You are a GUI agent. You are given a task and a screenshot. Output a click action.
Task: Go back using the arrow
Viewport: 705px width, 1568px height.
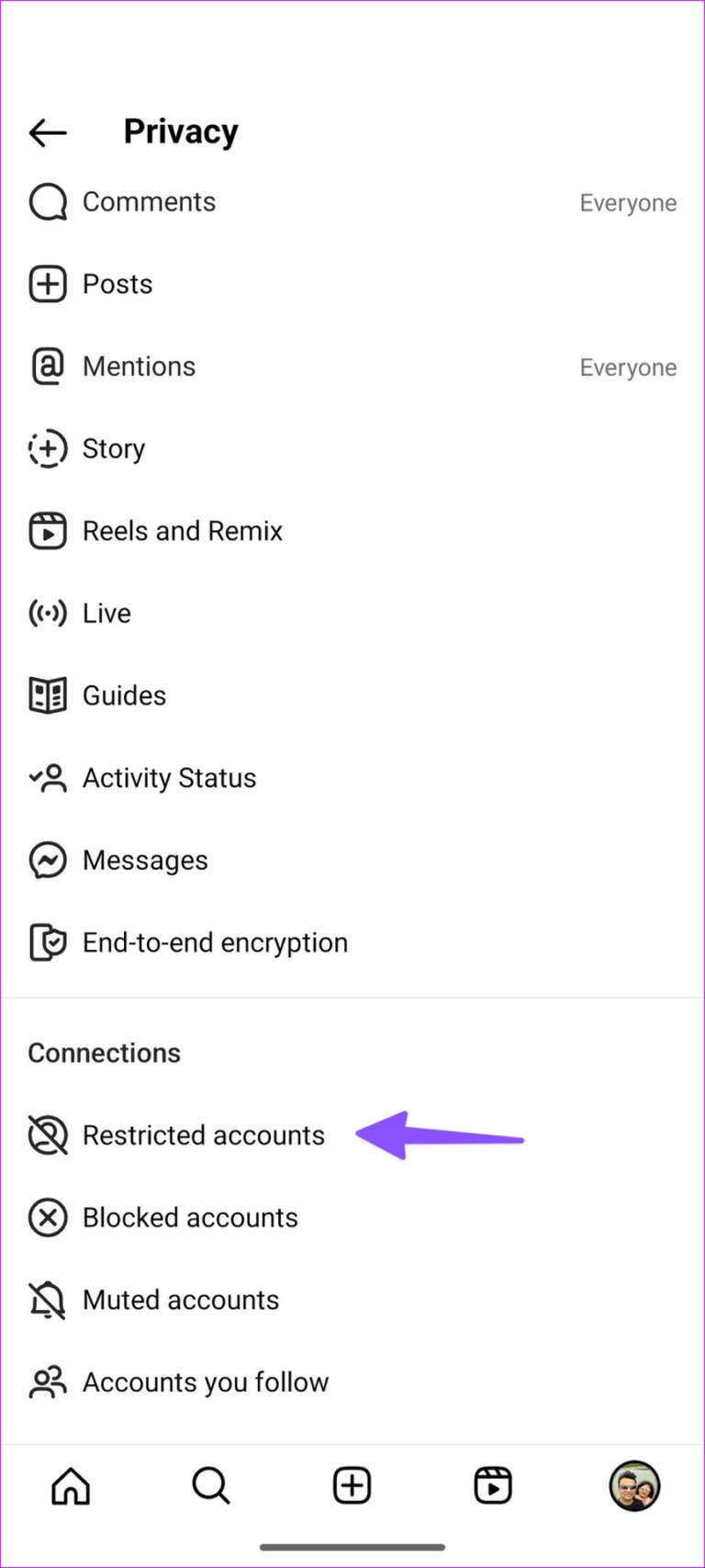pos(47,132)
